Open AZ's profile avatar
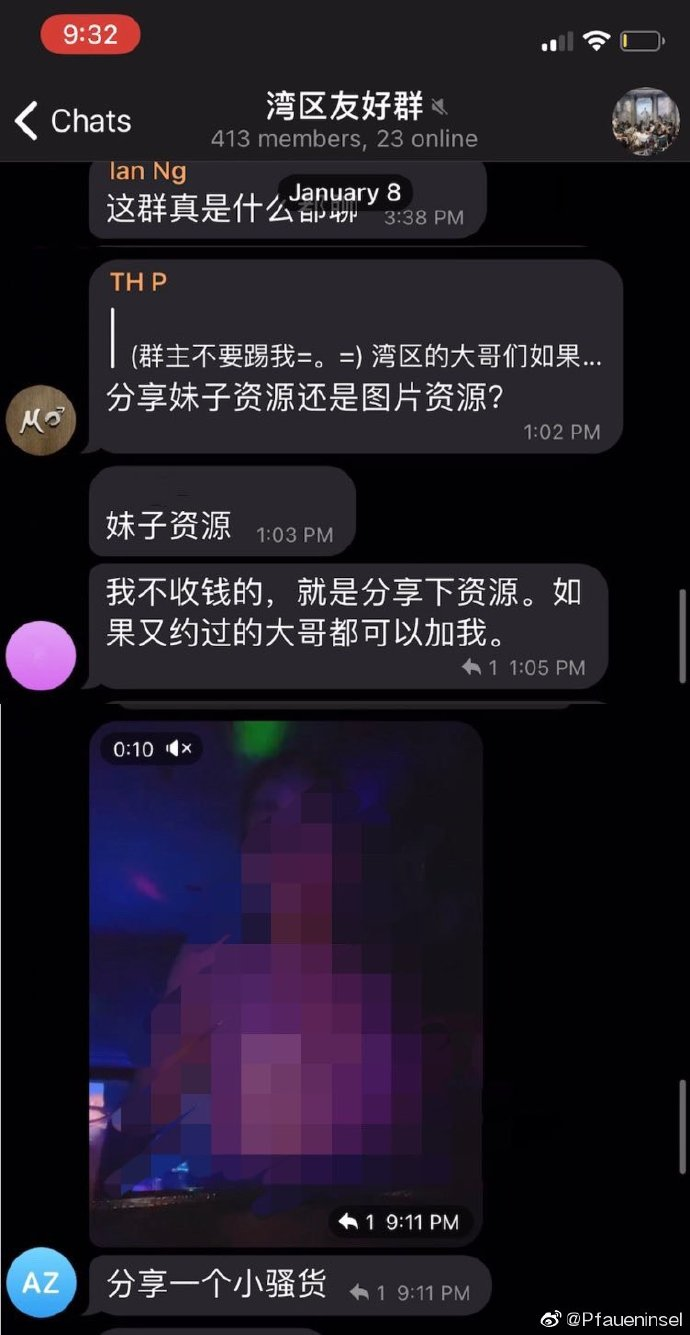This screenshot has width=690, height=1335. coord(41,1282)
